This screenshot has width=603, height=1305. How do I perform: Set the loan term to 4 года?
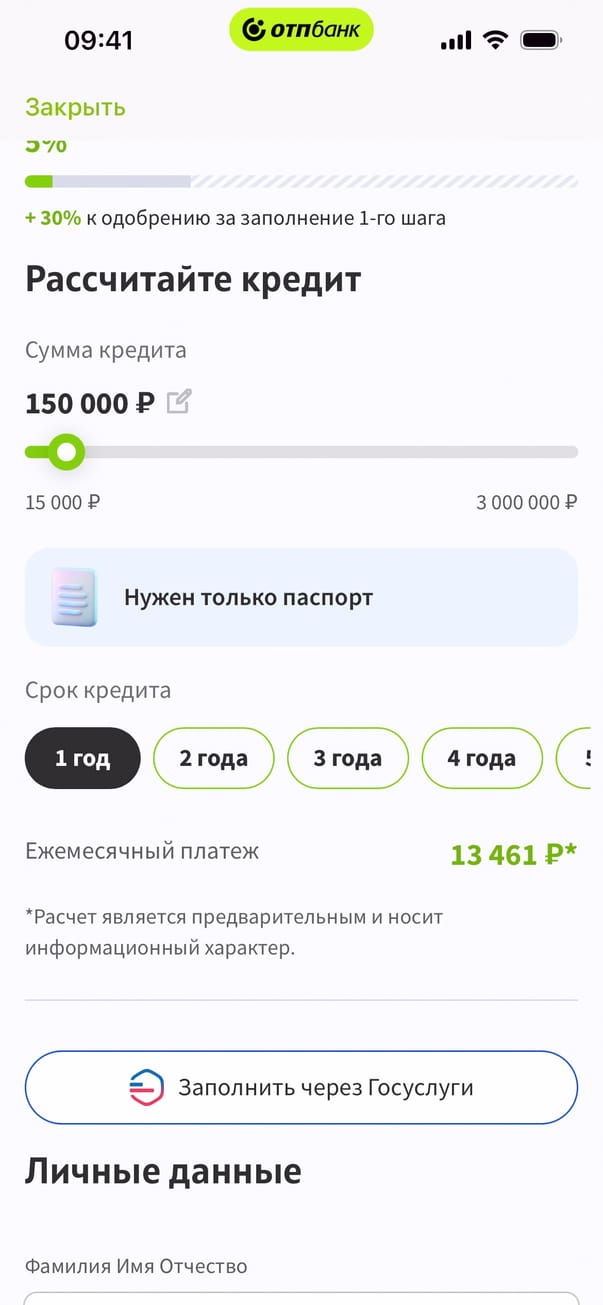click(x=481, y=758)
